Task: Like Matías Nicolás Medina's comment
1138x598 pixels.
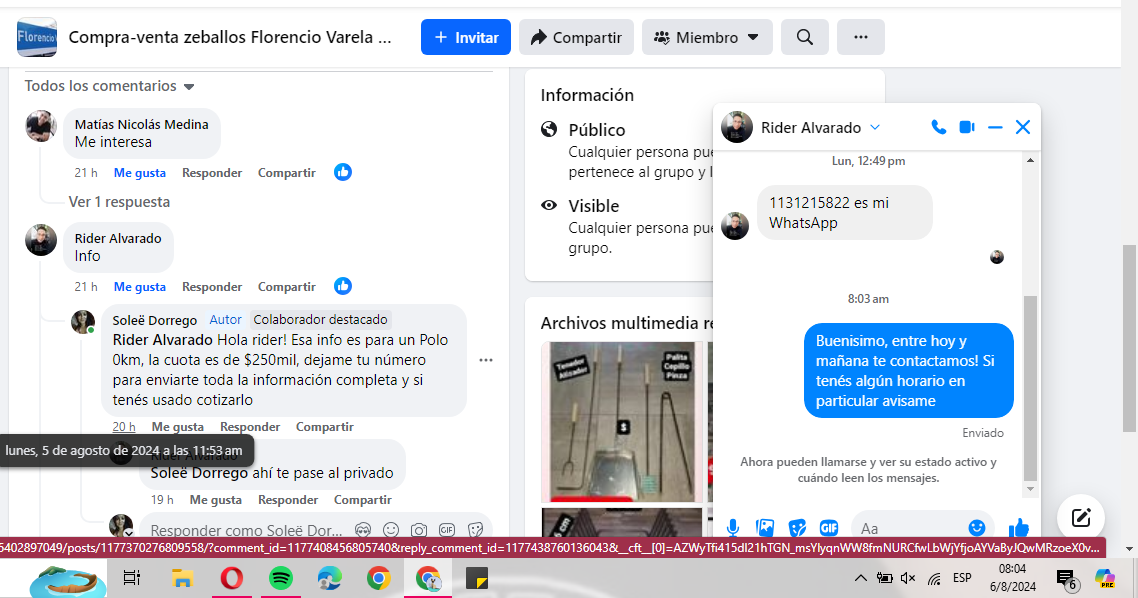Action: [139, 173]
